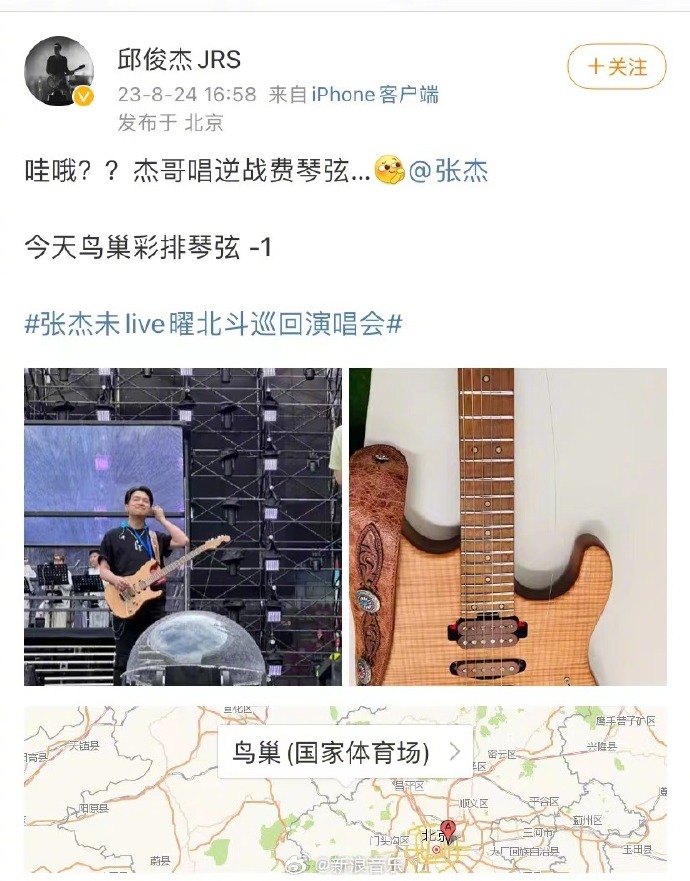Screen dimensions: 690x881
Task: View the guitar close-up photo
Action: click(507, 526)
